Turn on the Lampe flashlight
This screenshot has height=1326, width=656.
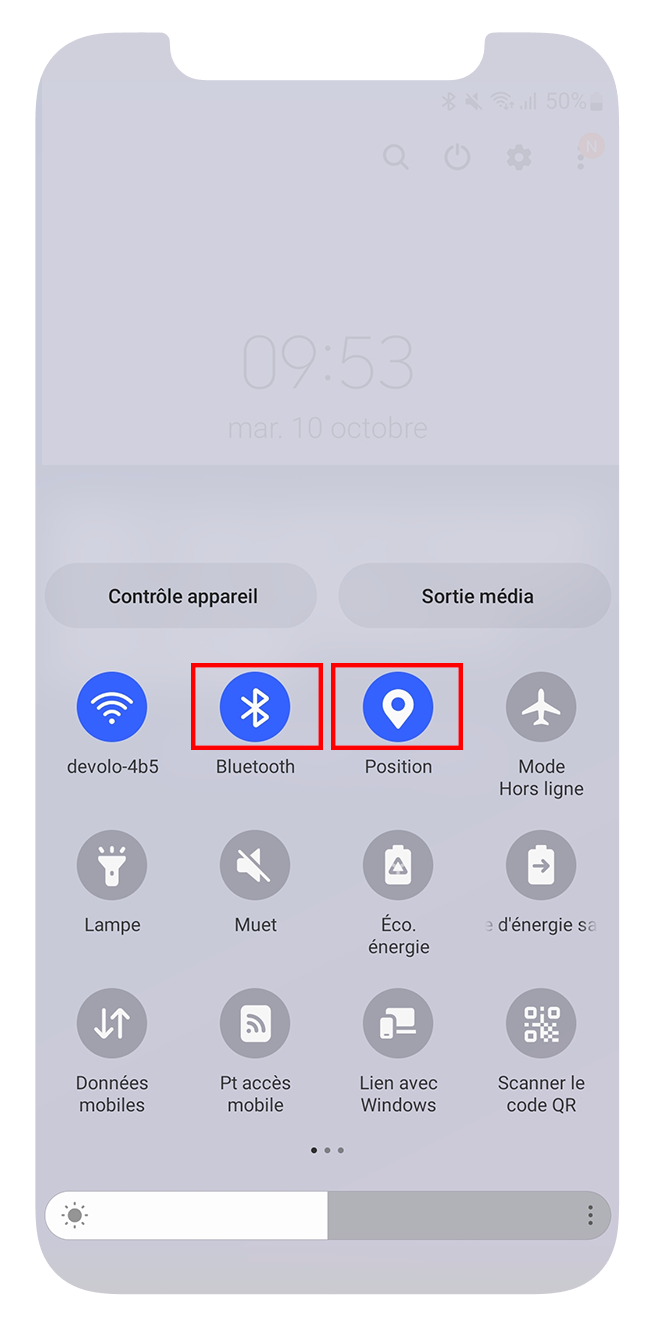point(112,866)
